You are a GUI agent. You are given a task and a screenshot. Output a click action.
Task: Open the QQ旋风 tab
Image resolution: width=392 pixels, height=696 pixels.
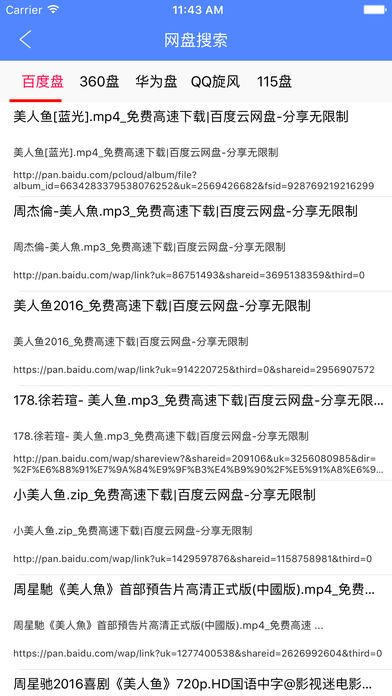pos(215,82)
